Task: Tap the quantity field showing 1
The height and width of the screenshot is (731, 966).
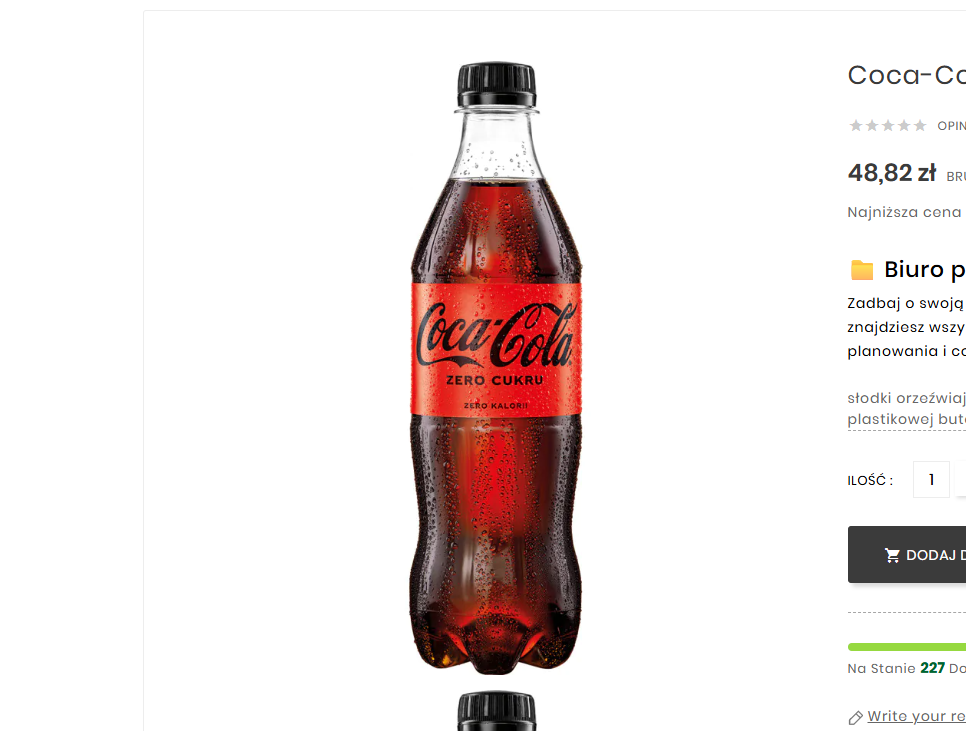Action: click(931, 480)
